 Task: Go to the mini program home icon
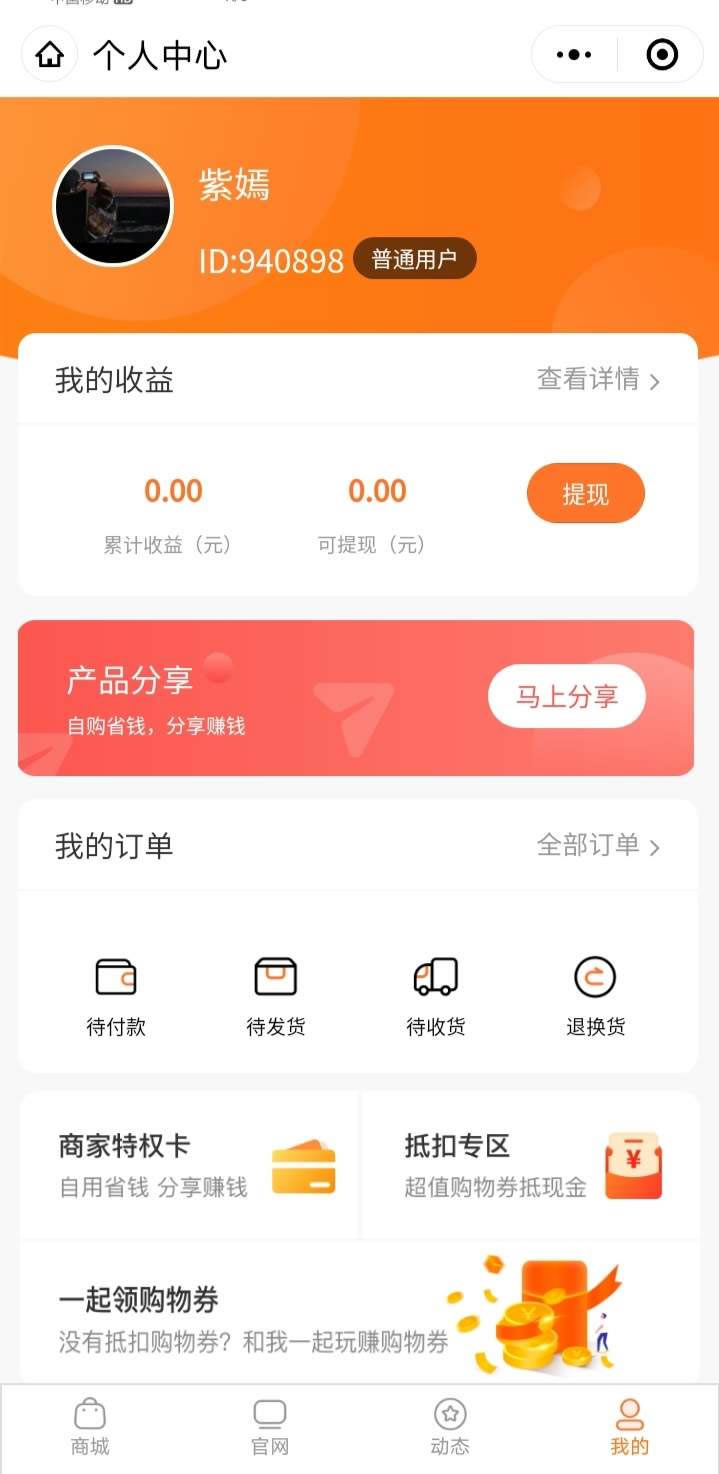coord(49,55)
